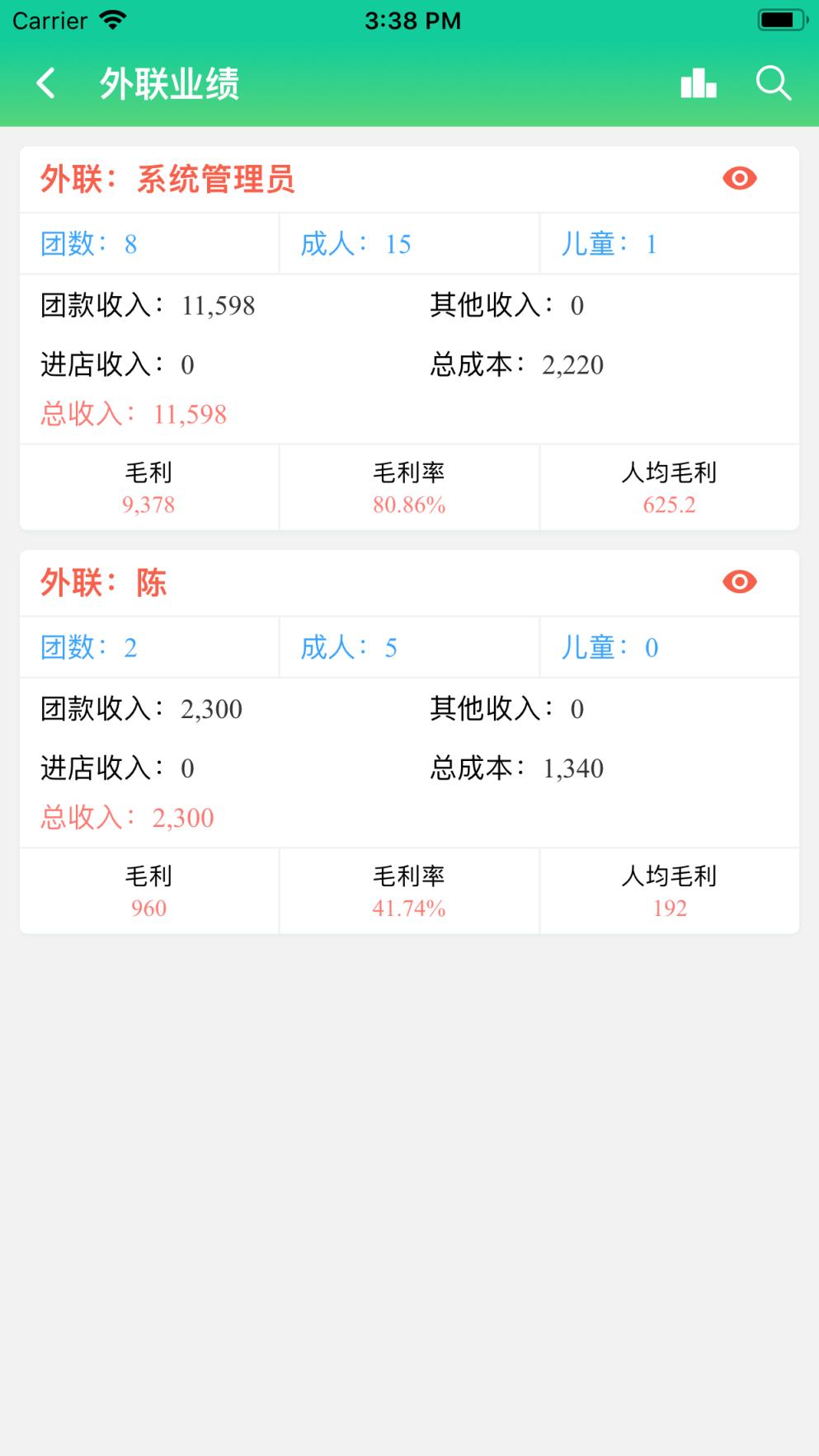Open the bar chart statistics icon

[x=698, y=82]
